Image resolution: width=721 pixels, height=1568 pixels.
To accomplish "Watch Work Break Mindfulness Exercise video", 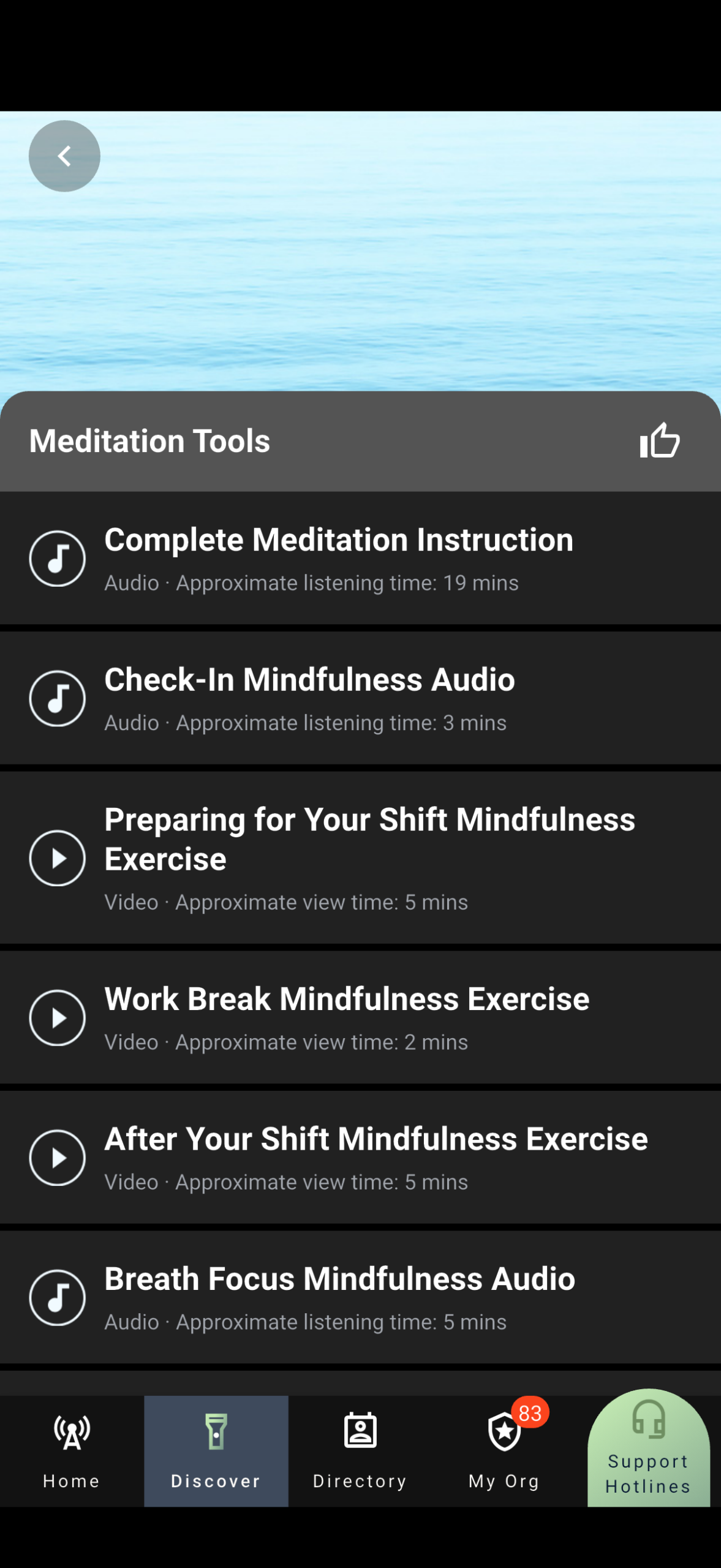I will (360, 1017).
